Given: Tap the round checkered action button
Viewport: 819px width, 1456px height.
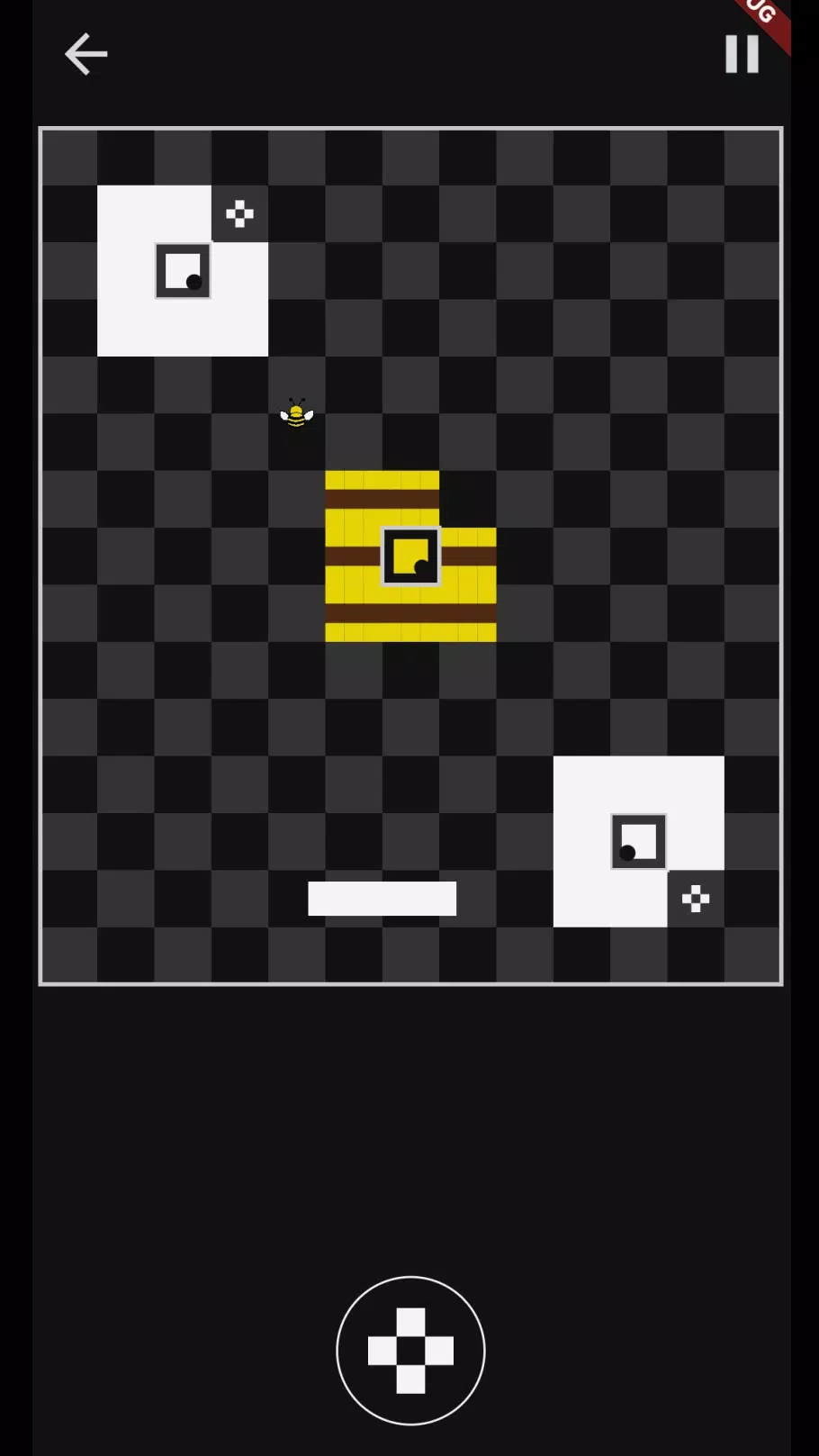Looking at the screenshot, I should [410, 1350].
